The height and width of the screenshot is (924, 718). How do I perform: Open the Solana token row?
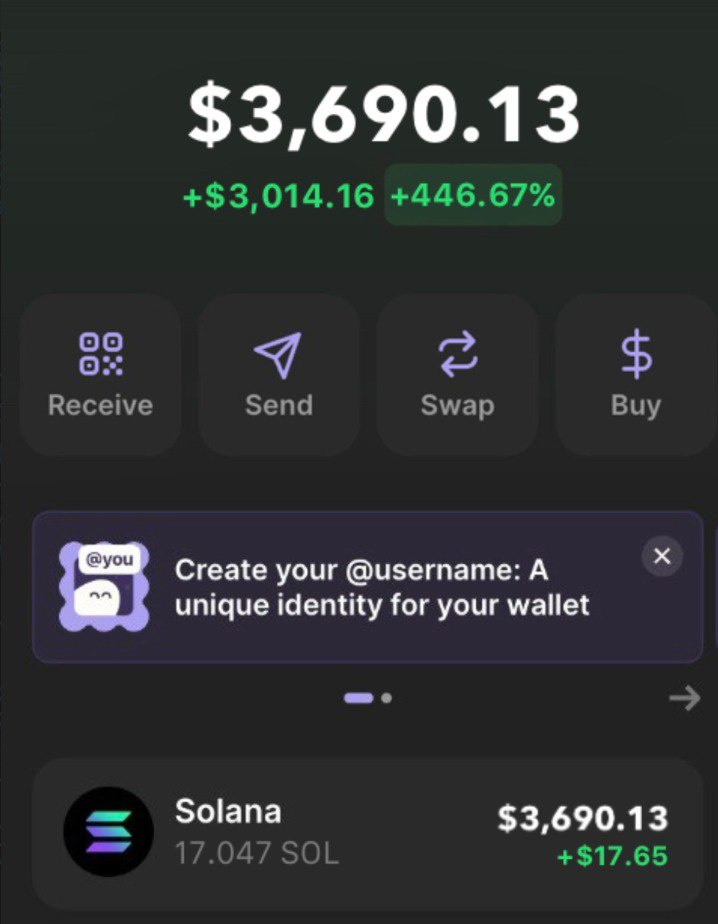[367, 832]
